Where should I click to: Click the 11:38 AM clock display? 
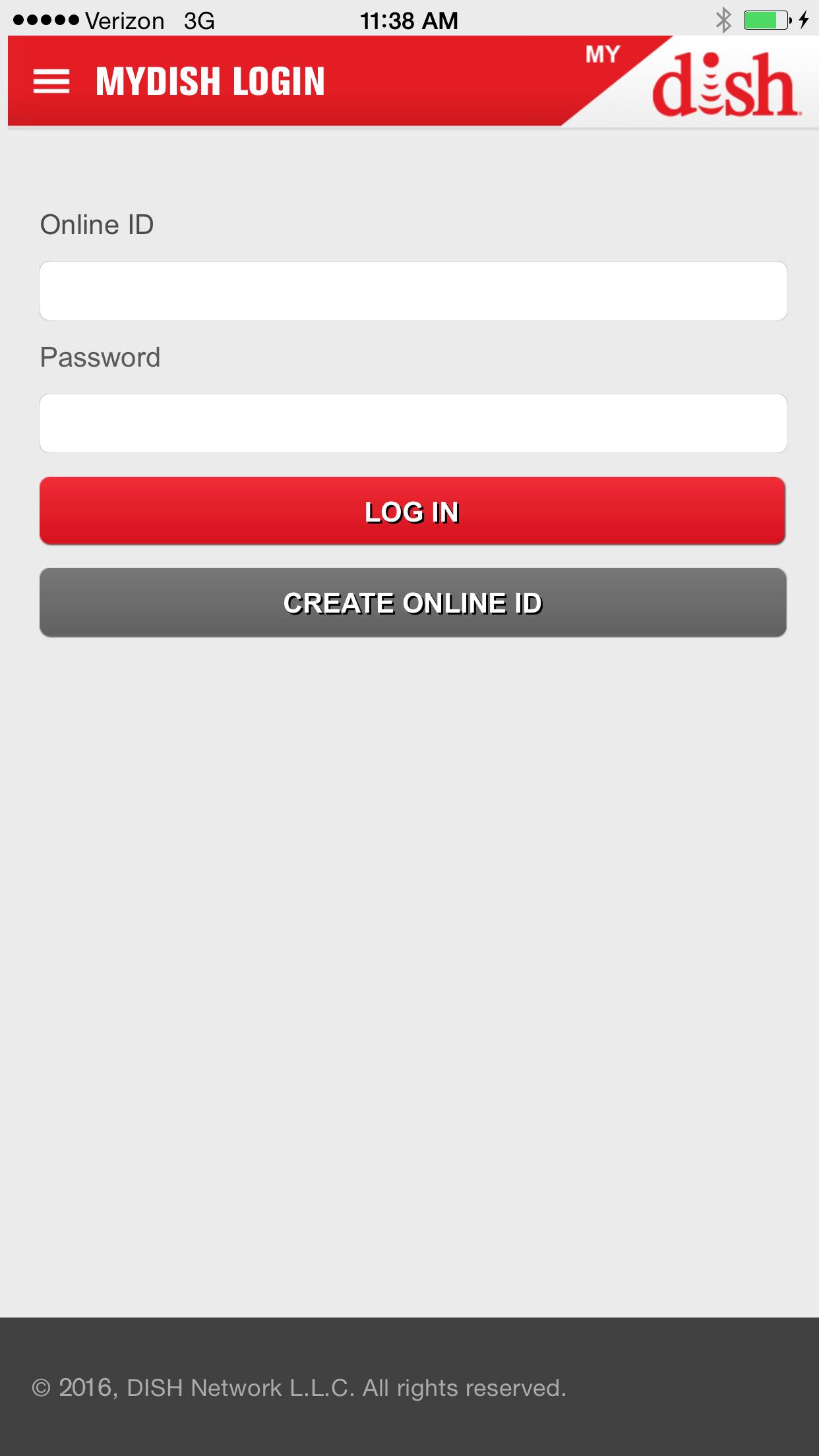coord(409,20)
